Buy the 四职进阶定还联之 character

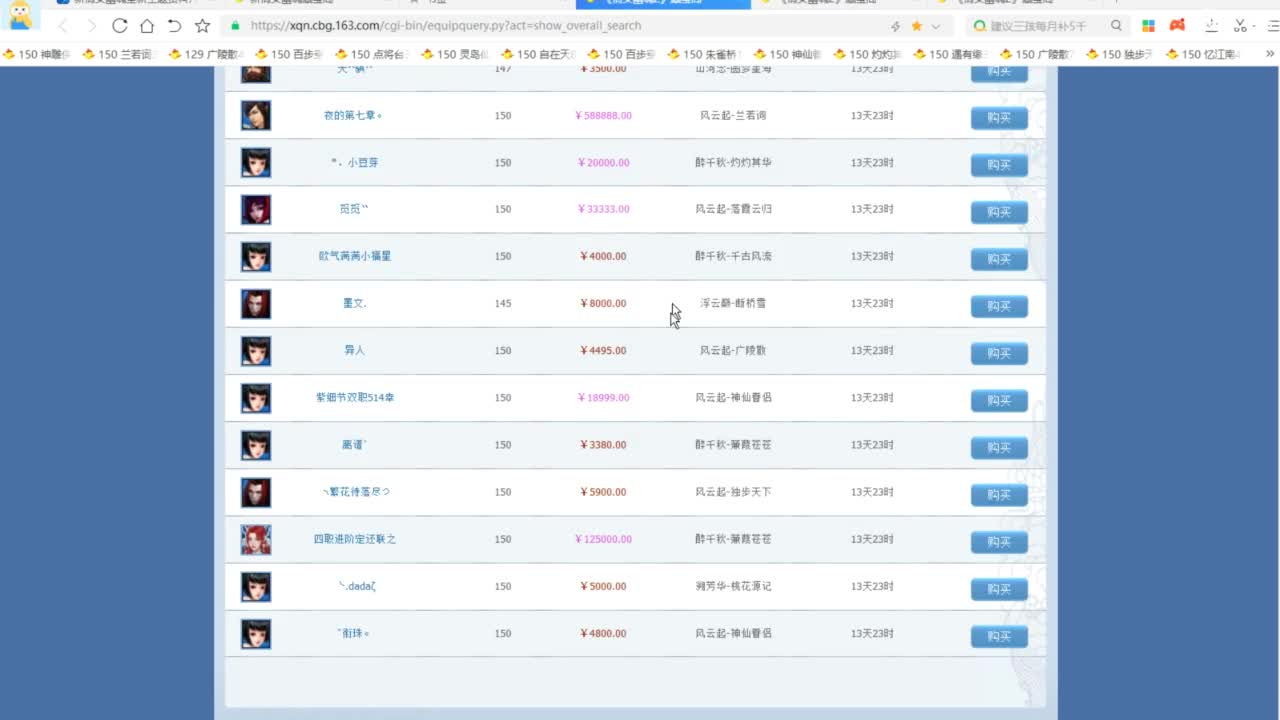pyautogui.click(x=998, y=541)
